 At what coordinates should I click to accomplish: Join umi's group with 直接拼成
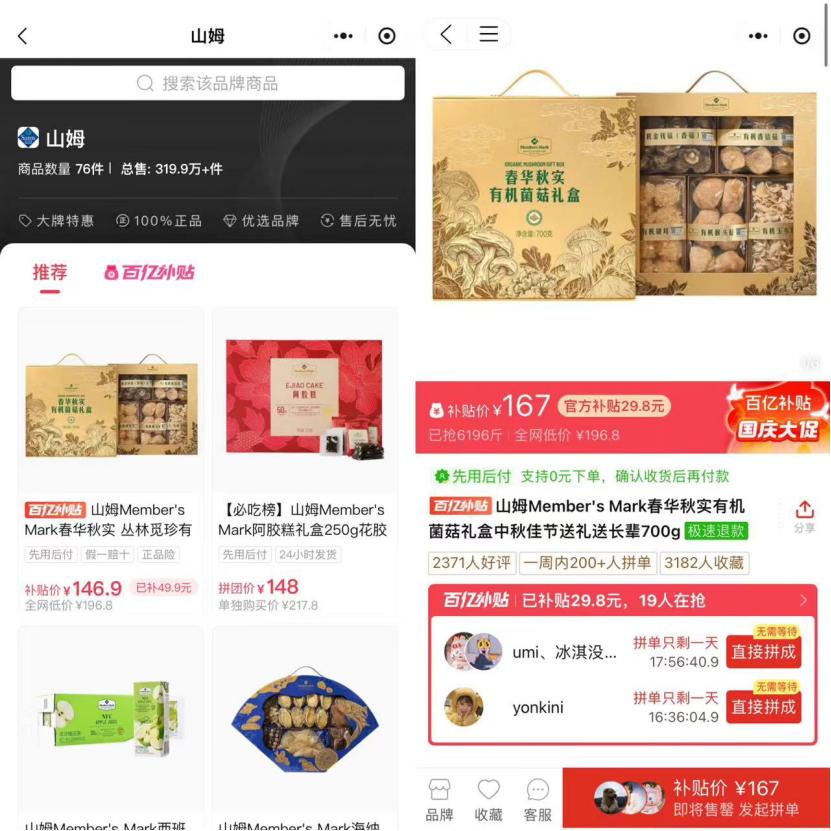point(764,652)
